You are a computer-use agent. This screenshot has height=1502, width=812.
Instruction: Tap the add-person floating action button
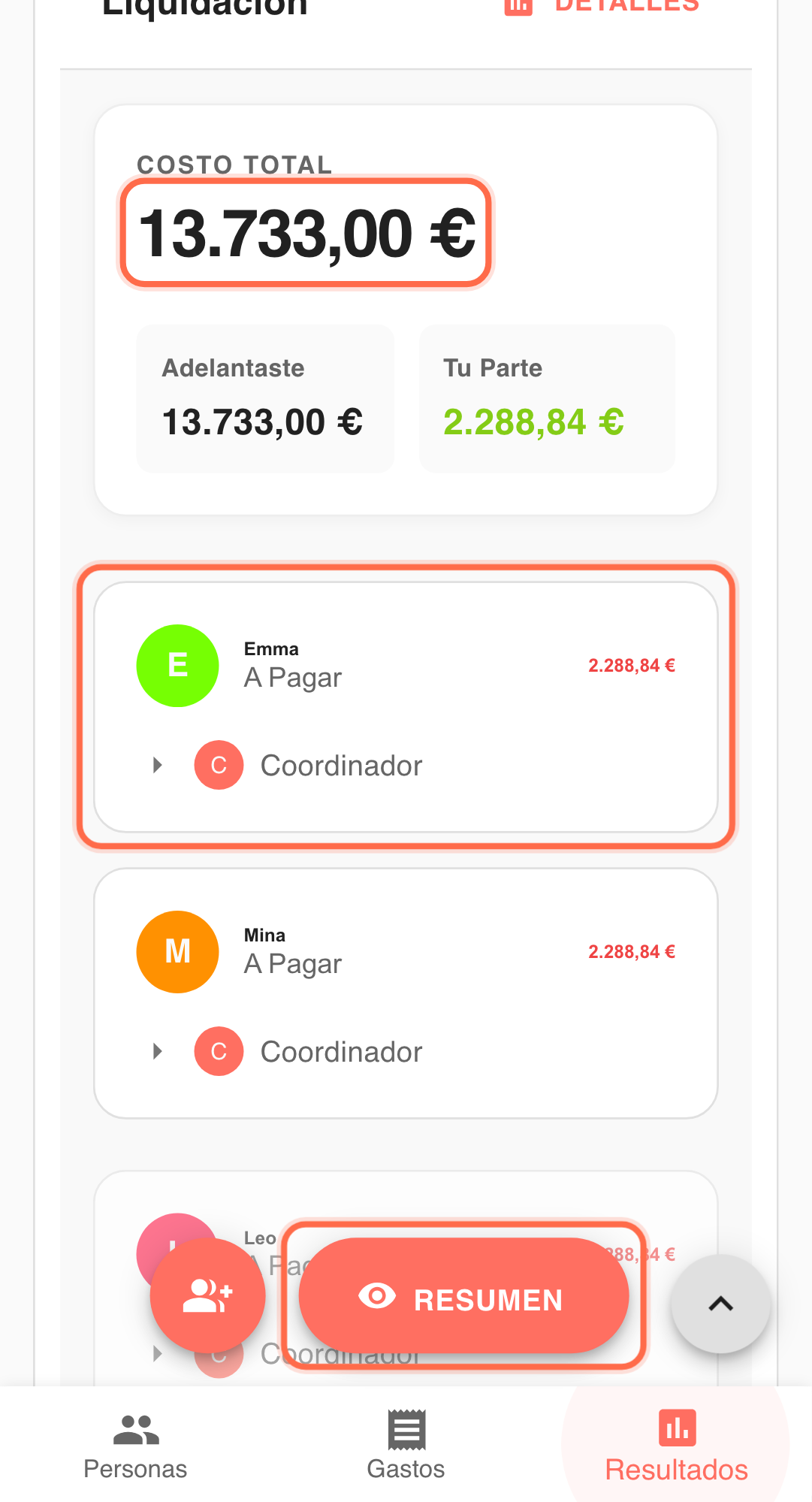tap(208, 1295)
